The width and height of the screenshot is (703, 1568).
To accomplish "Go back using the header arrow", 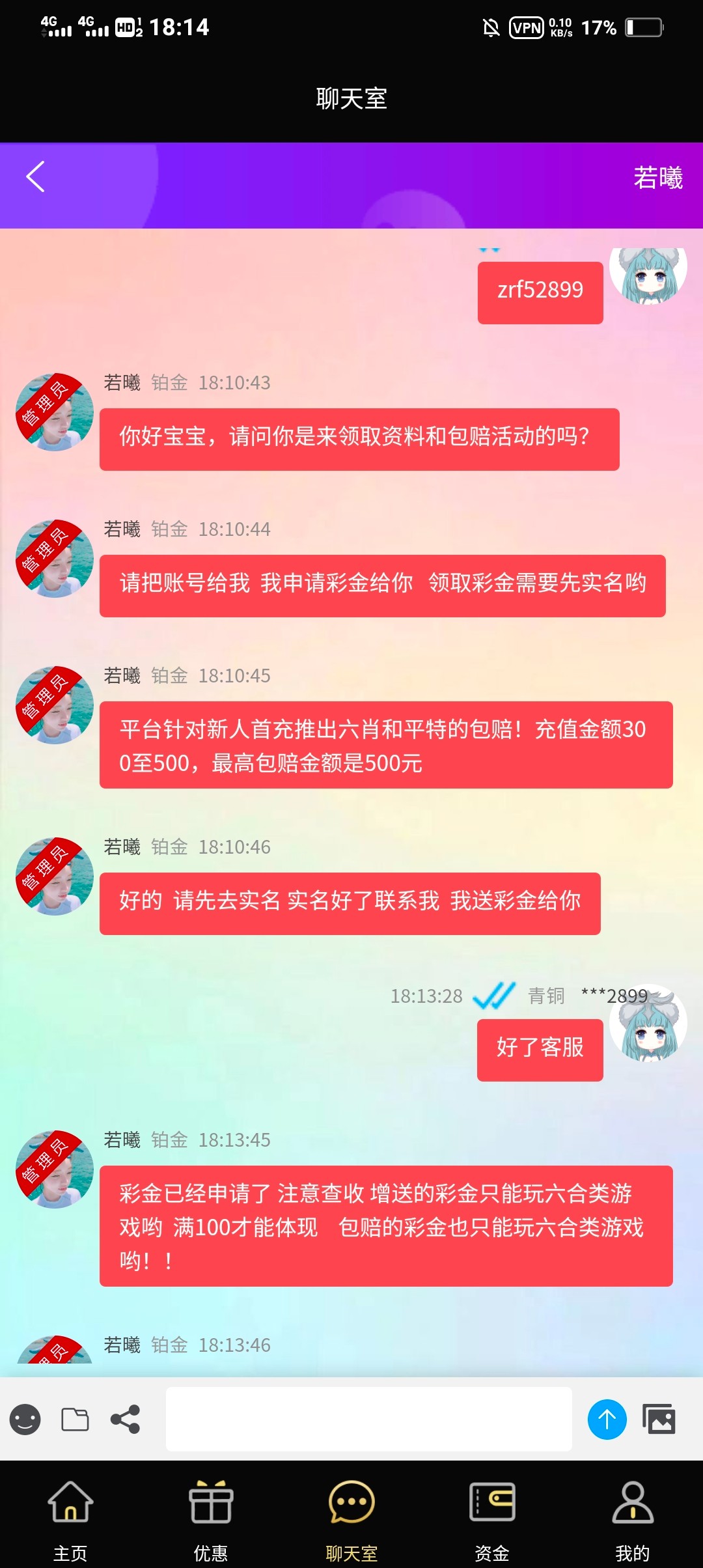I will [x=36, y=176].
